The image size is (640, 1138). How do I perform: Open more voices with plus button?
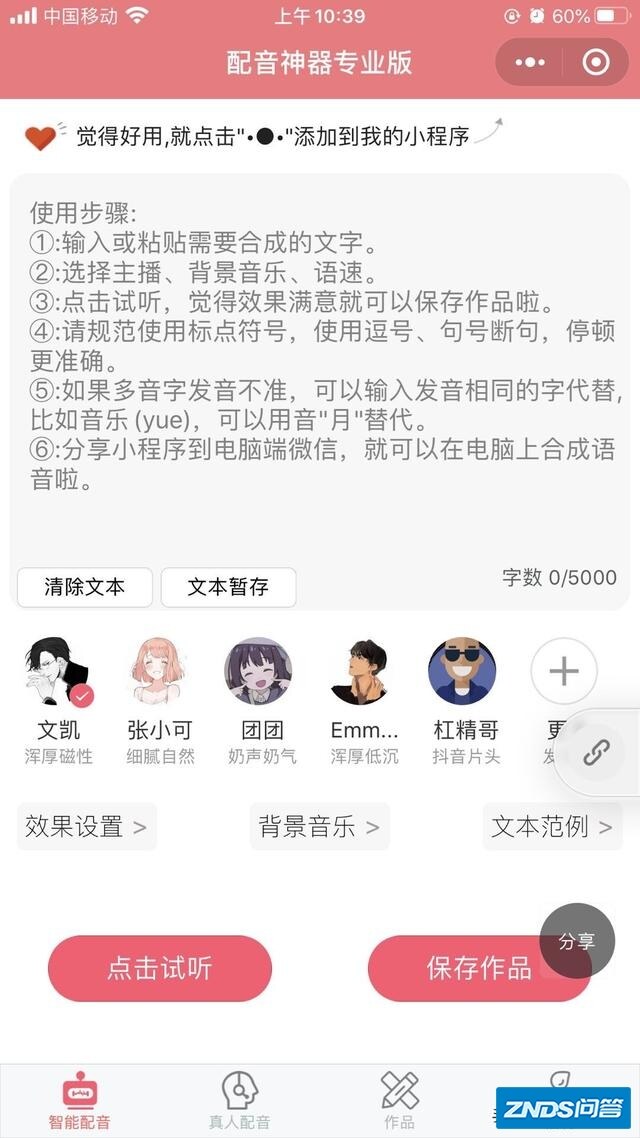coord(564,672)
